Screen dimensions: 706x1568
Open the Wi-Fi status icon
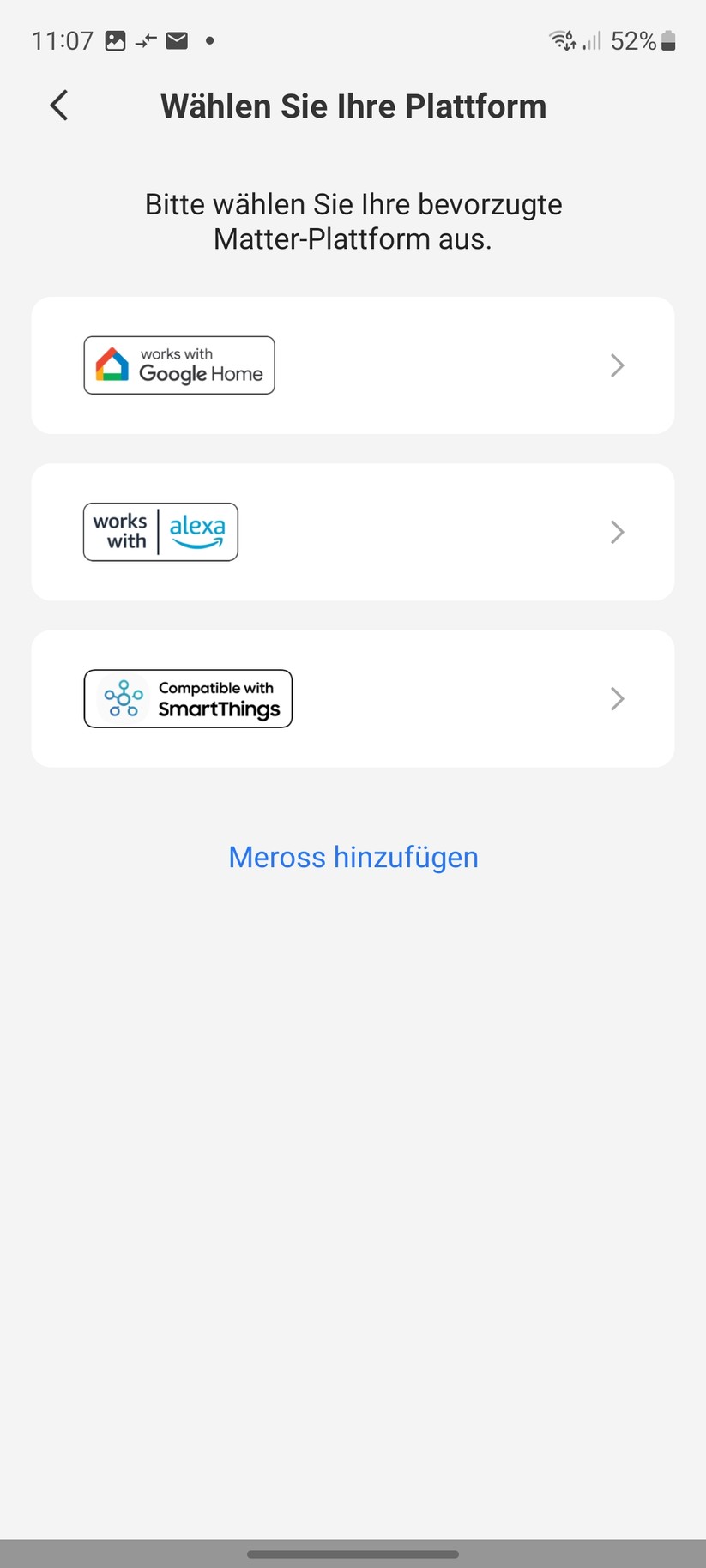coord(560,40)
